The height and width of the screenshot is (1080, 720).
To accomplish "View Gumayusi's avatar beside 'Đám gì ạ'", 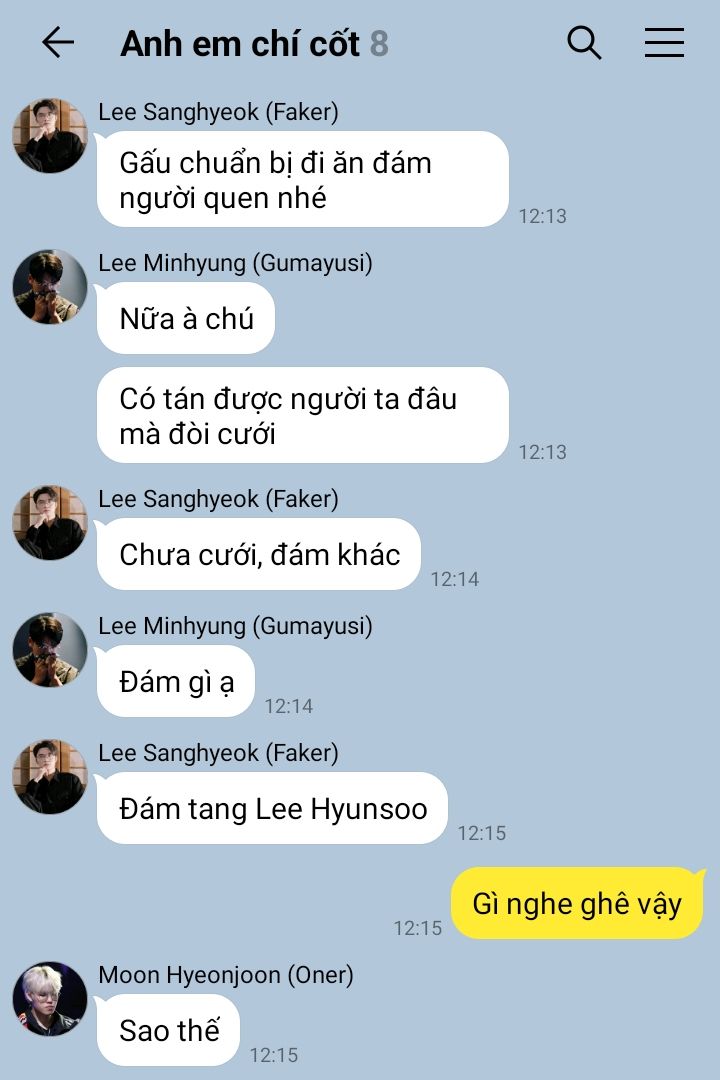I will pyautogui.click(x=50, y=650).
